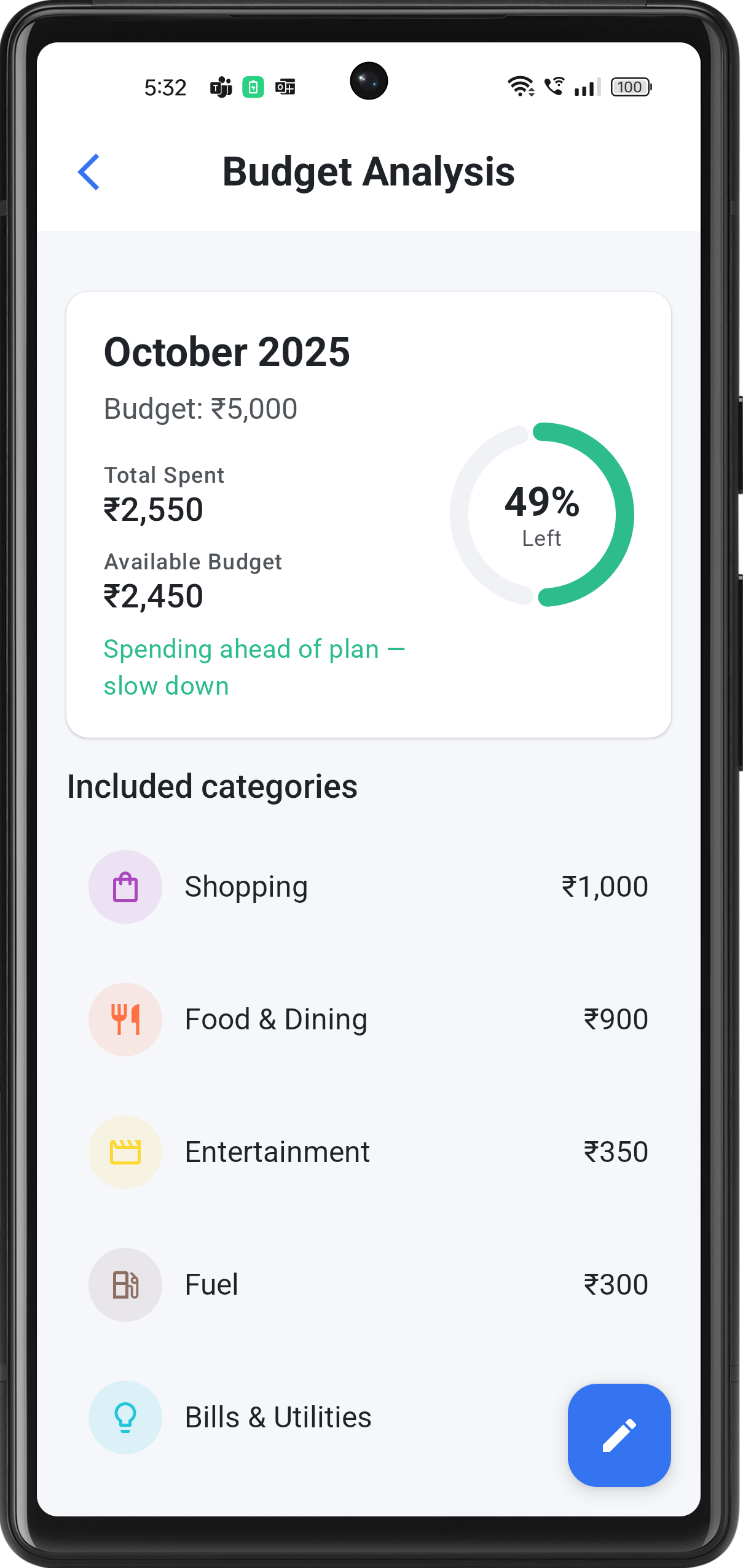Tap the battery indicator in status bar
This screenshot has width=743, height=1568.
[x=629, y=86]
